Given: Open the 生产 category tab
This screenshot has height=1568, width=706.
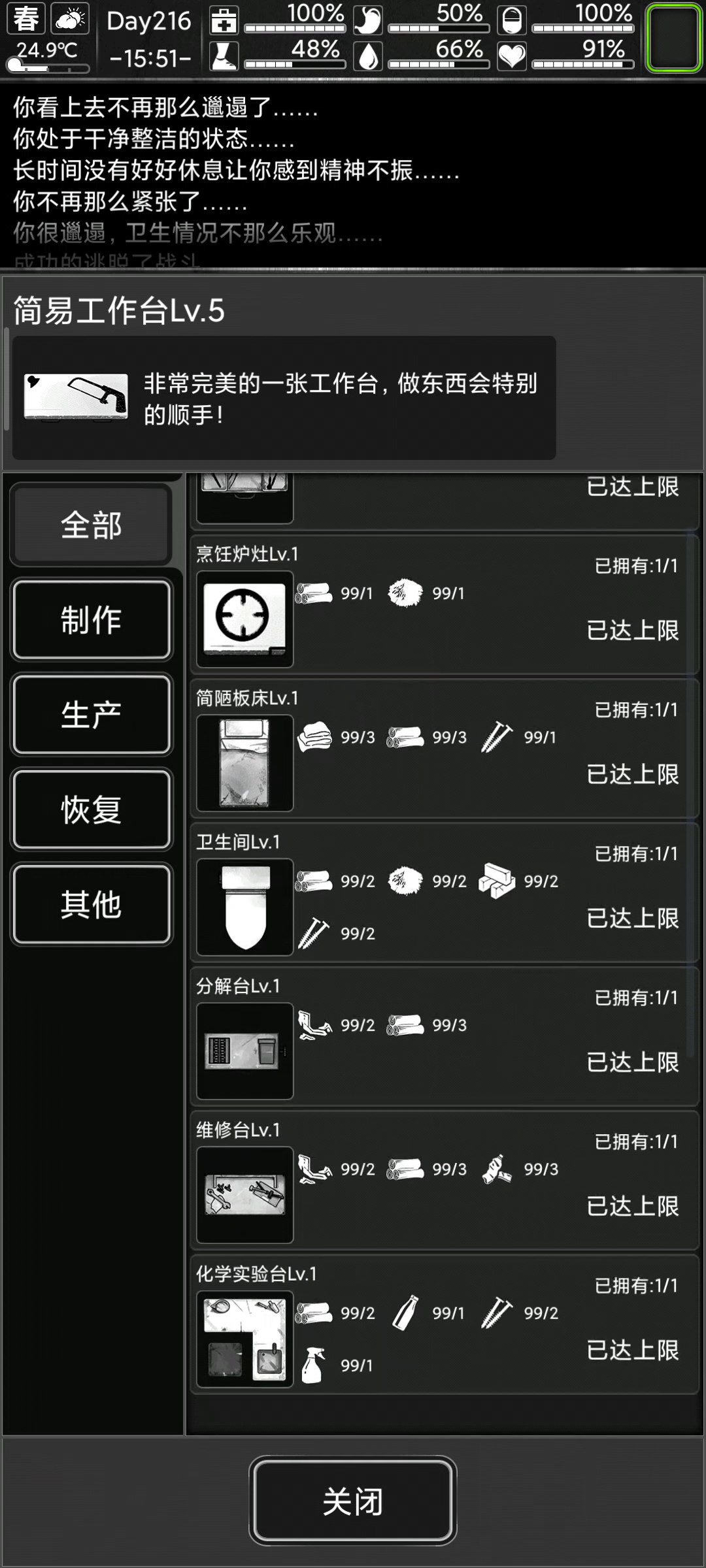Looking at the screenshot, I should tap(92, 714).
